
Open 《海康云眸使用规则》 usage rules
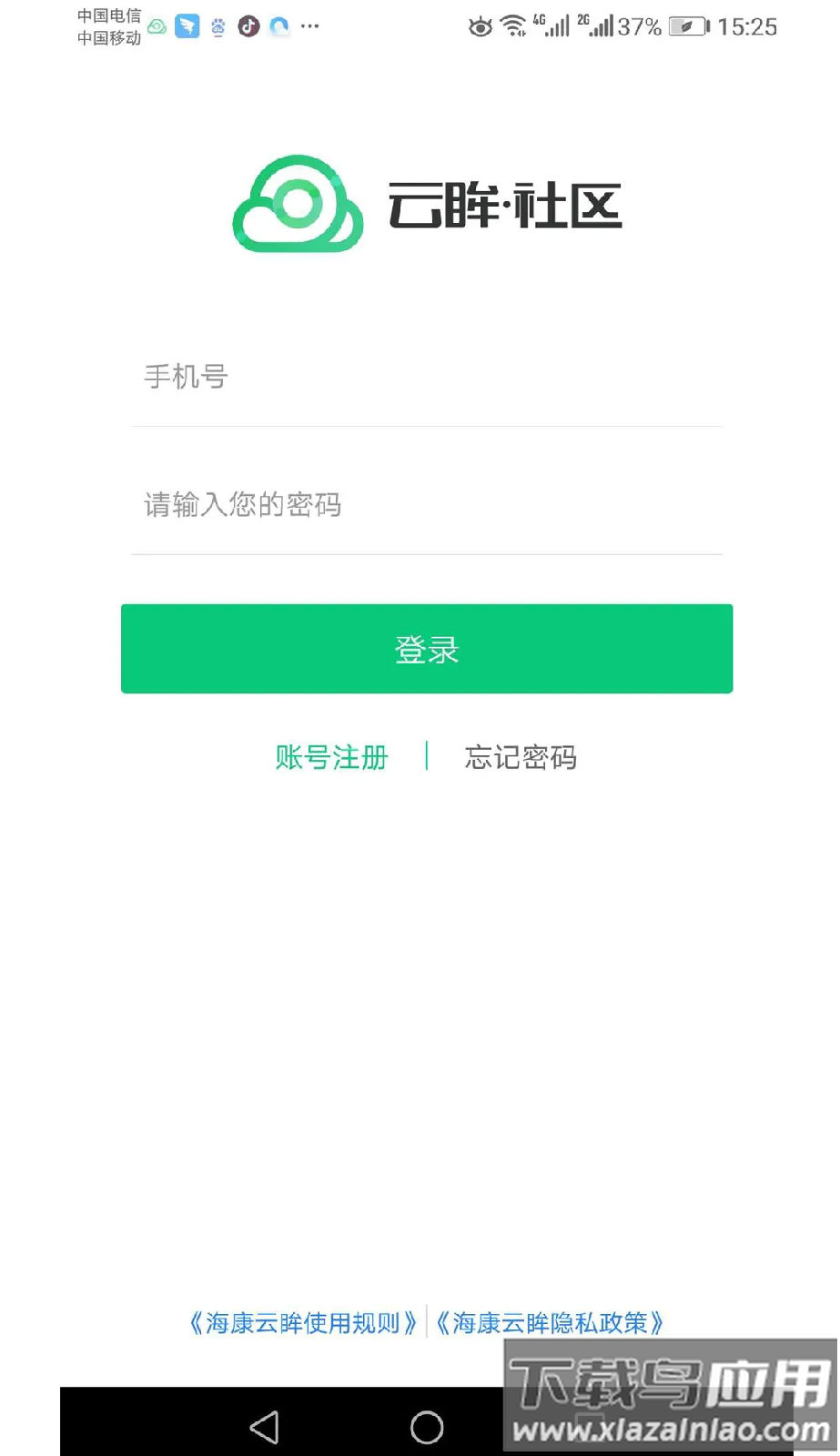tap(302, 1323)
